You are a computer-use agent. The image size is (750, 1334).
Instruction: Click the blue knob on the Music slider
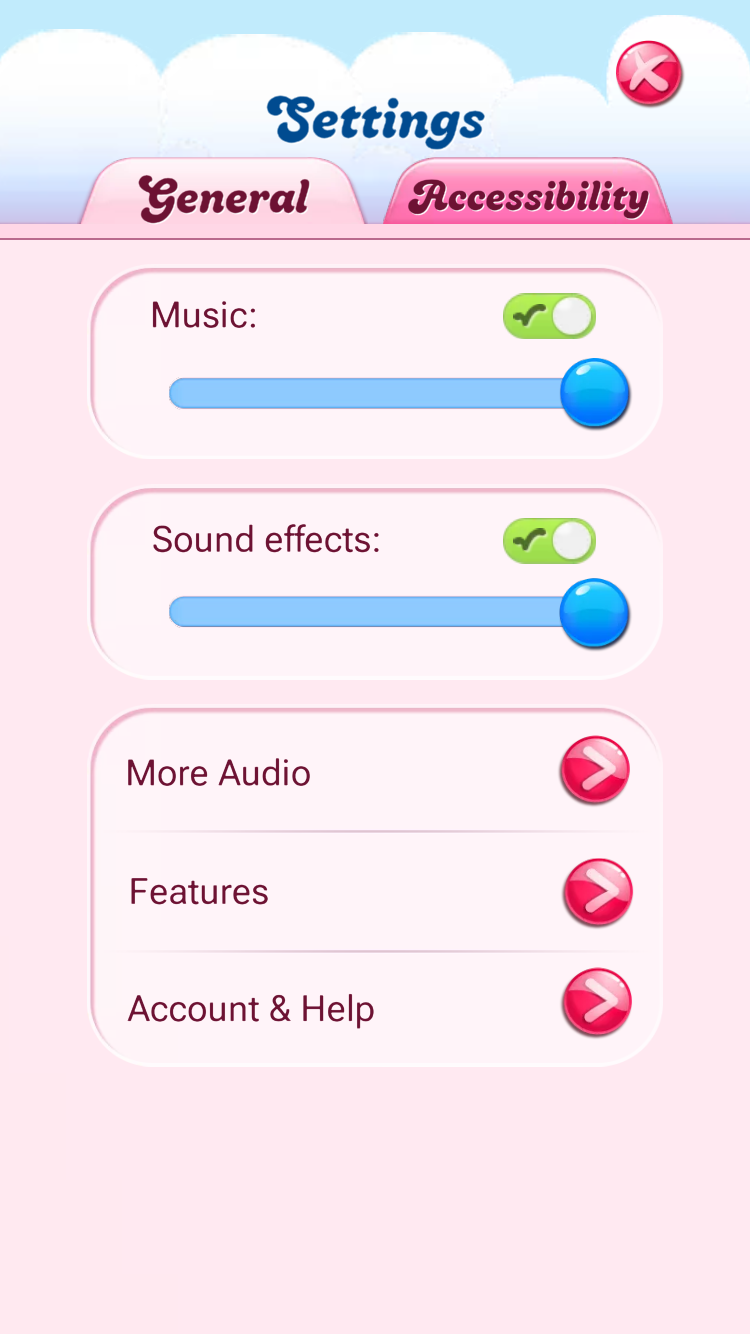[595, 393]
